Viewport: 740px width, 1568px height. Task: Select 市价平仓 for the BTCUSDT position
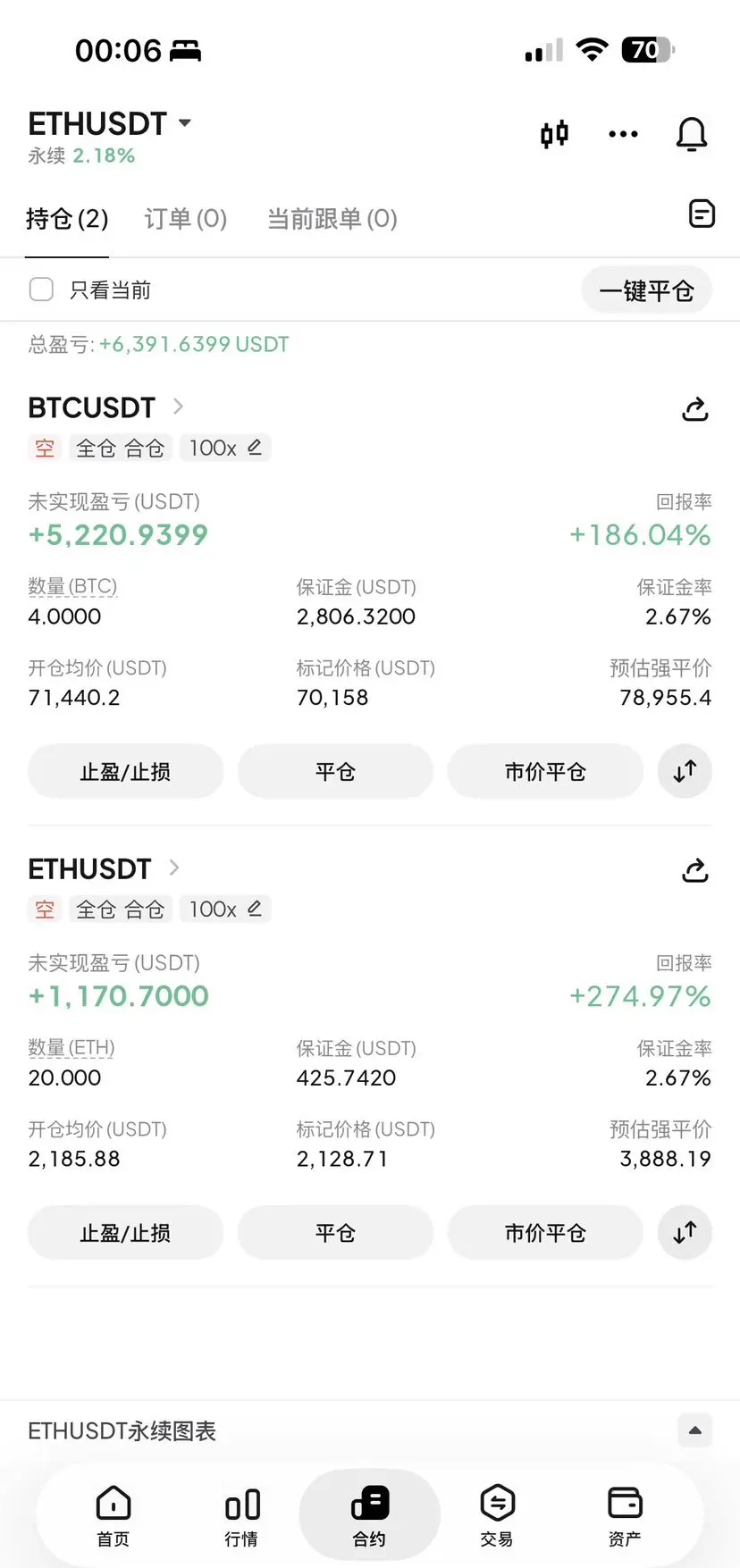[x=545, y=771]
